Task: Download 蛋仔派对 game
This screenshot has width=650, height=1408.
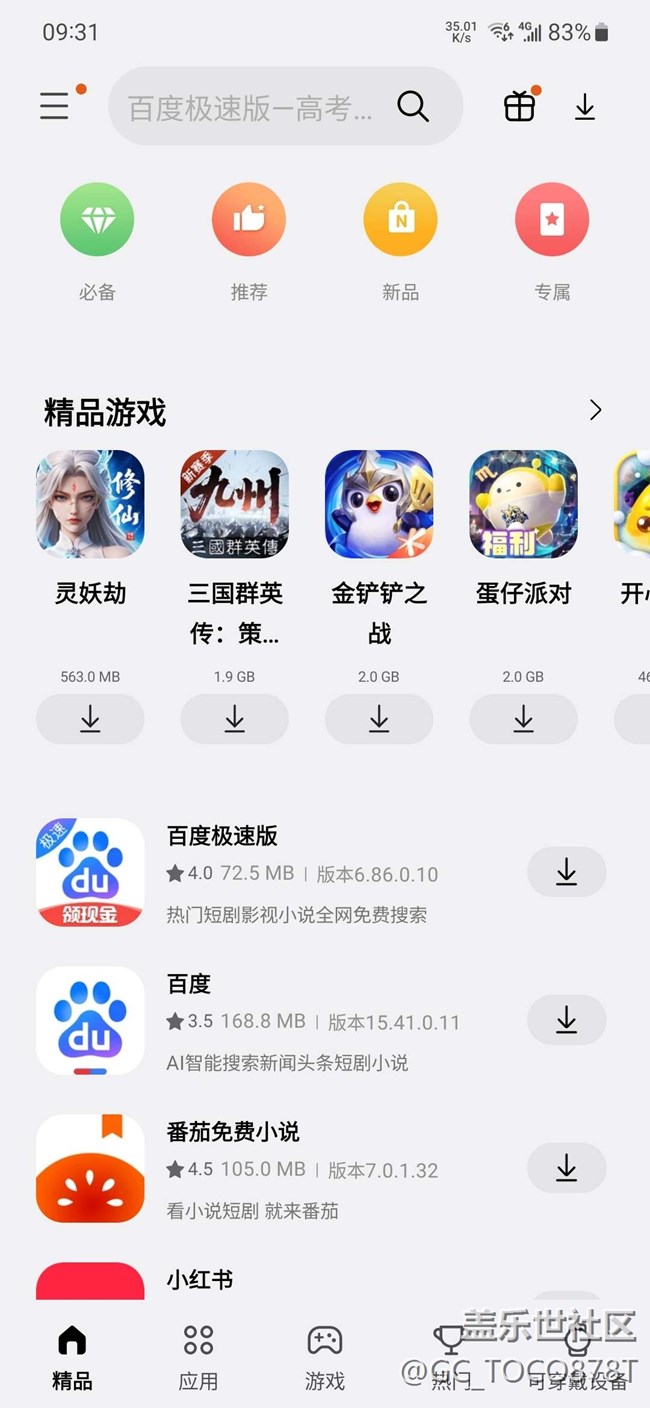Action: click(x=523, y=719)
